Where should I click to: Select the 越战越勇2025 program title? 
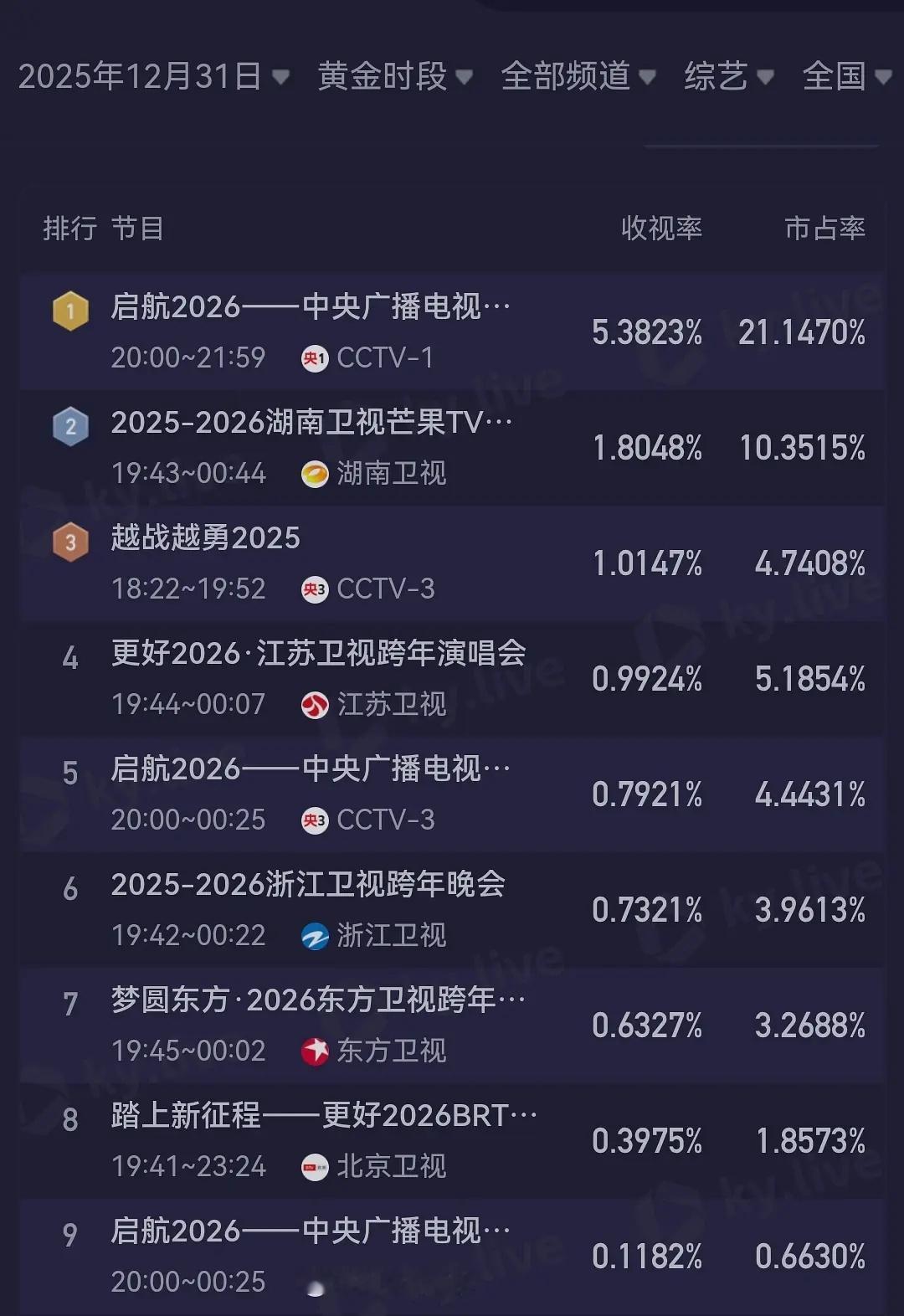(205, 540)
